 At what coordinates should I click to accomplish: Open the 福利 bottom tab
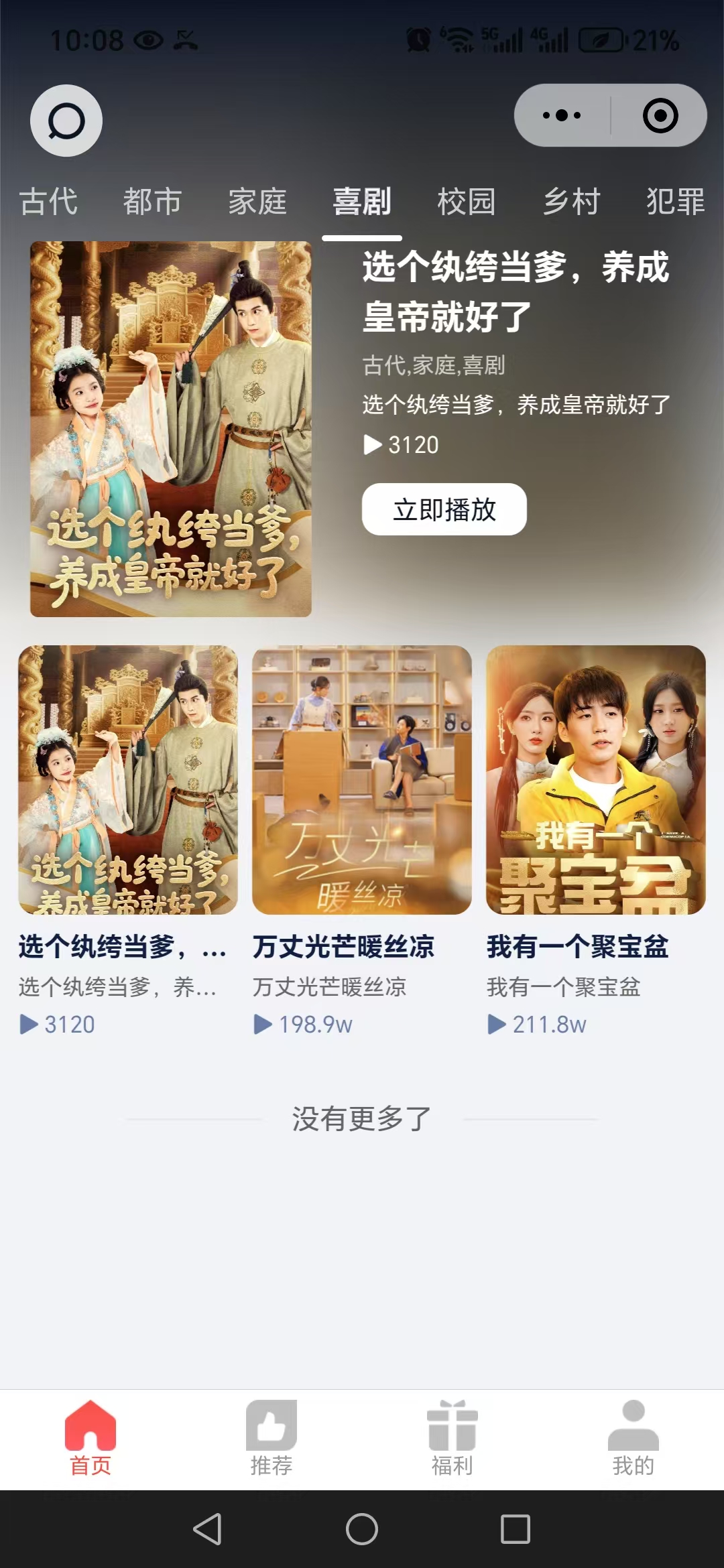452,1438
